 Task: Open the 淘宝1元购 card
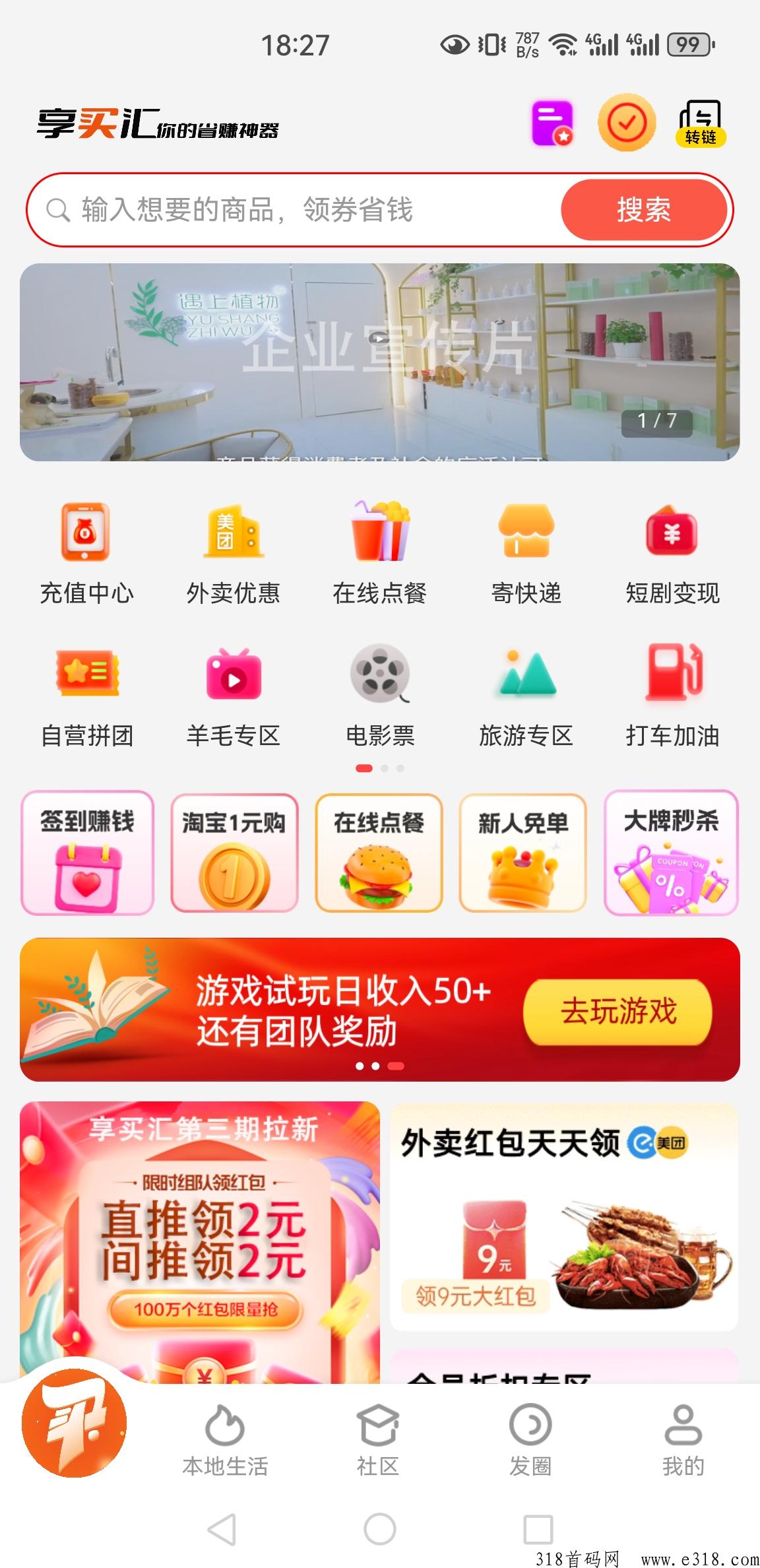pyautogui.click(x=234, y=853)
